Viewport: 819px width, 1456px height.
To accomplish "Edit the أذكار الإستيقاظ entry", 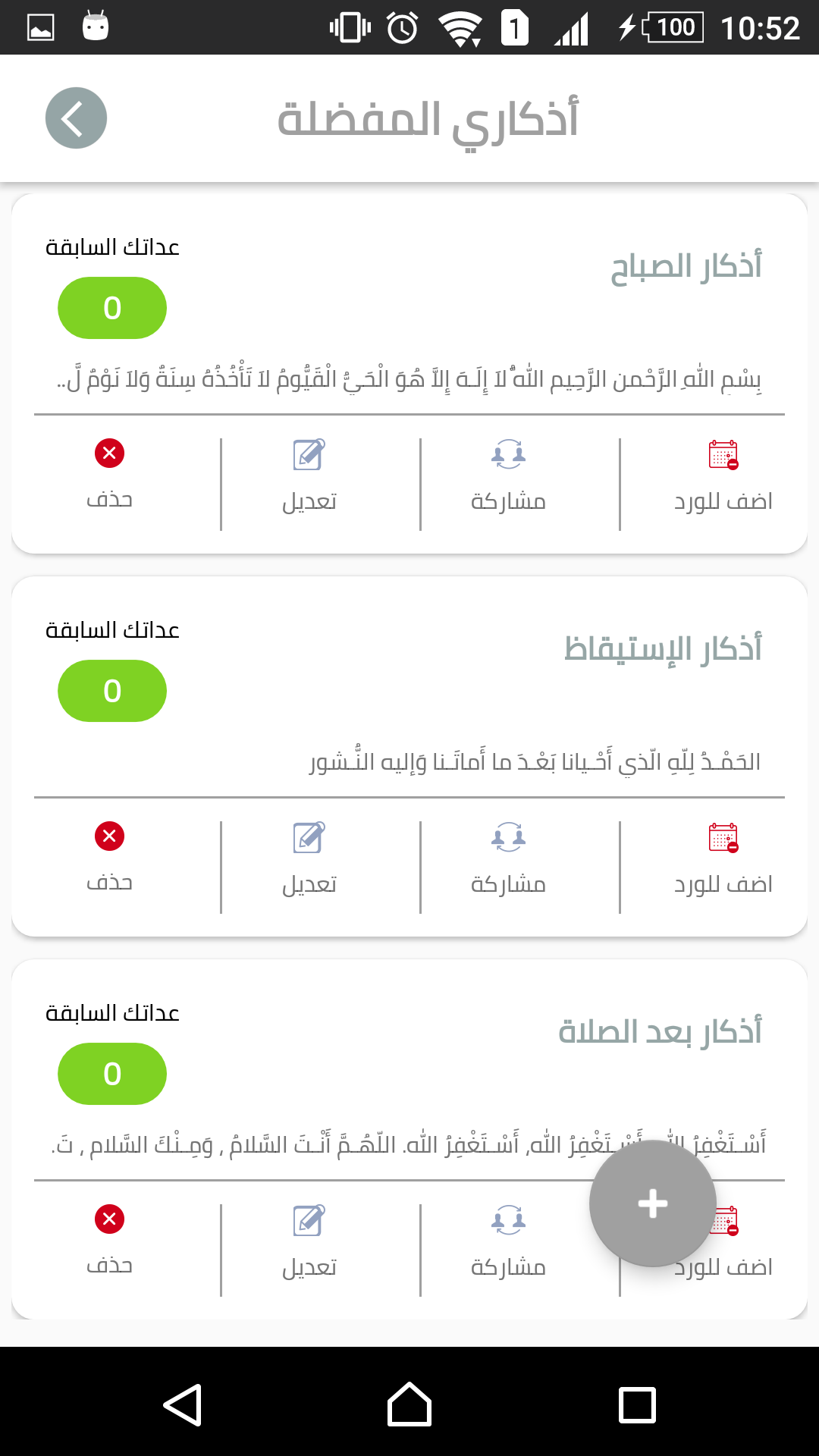I will point(309,857).
